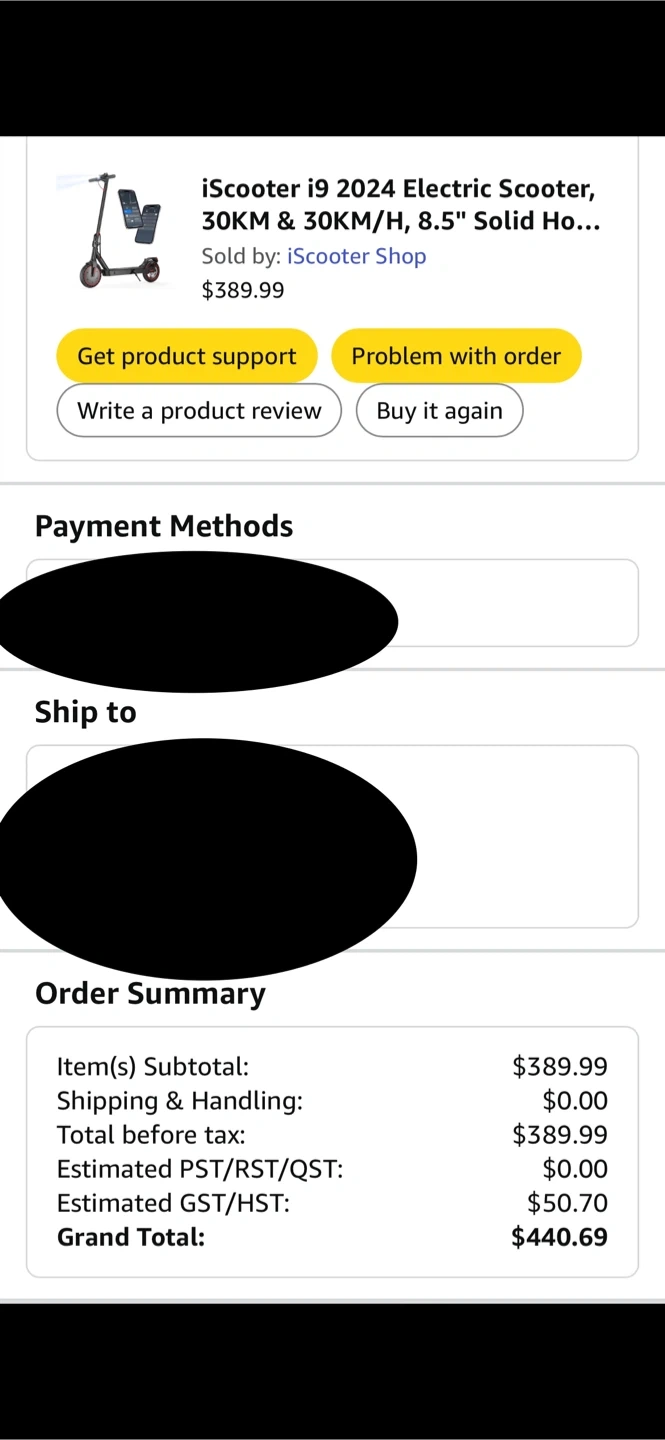Viewport: 665px width, 1440px height.
Task: Open the iScooter Shop seller link
Action: pyautogui.click(x=357, y=256)
